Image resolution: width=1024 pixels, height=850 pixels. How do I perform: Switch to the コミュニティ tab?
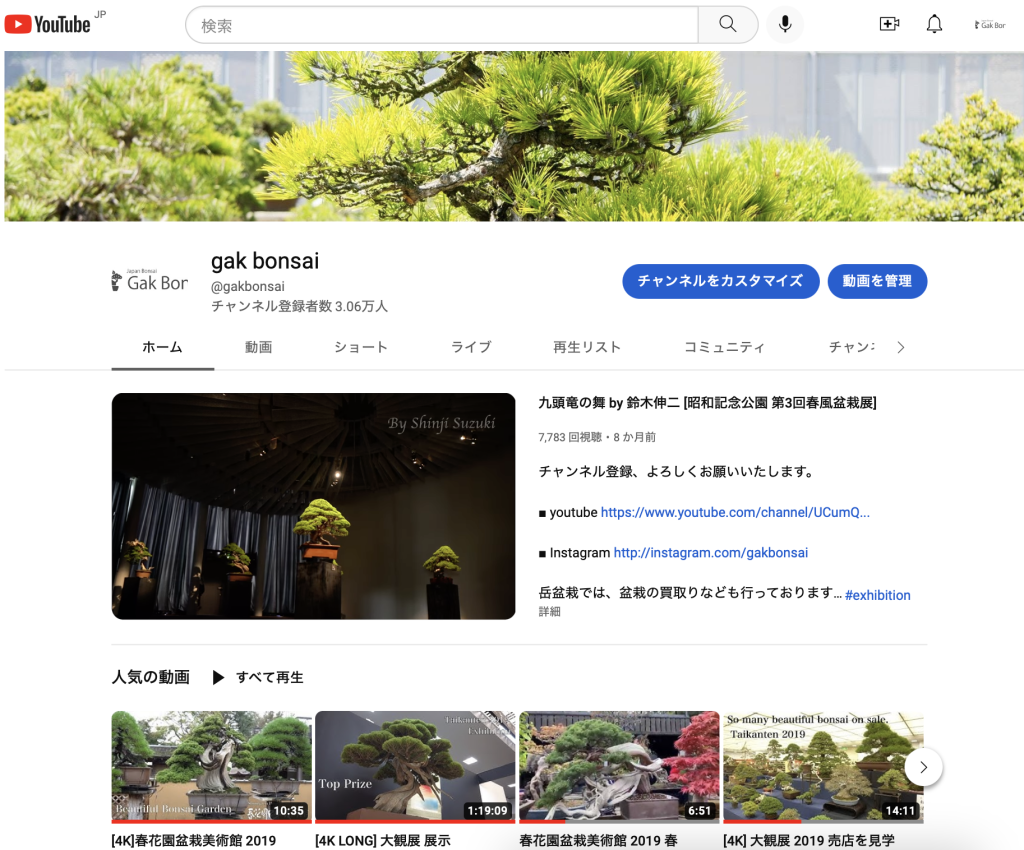[725, 347]
